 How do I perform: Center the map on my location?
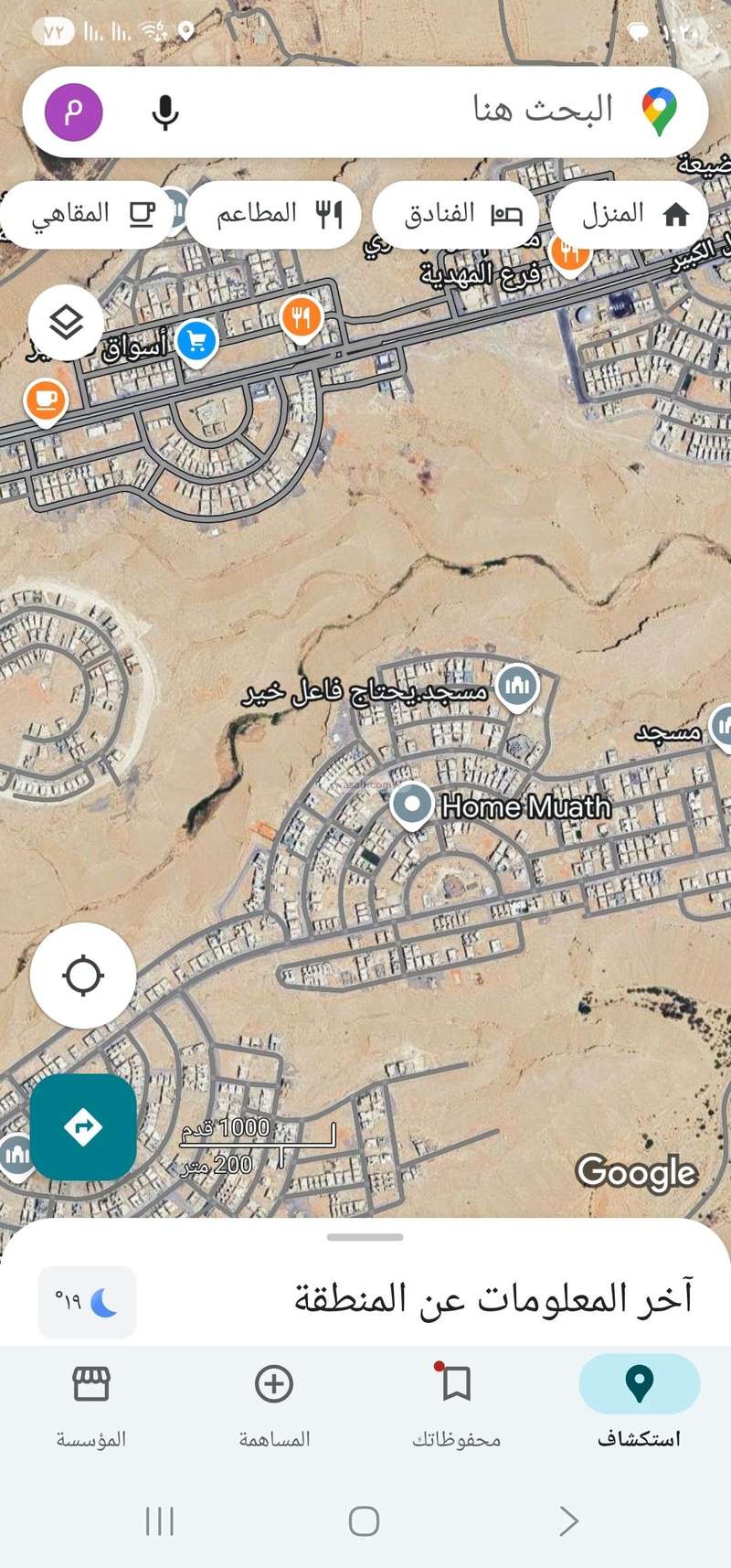coord(83,976)
